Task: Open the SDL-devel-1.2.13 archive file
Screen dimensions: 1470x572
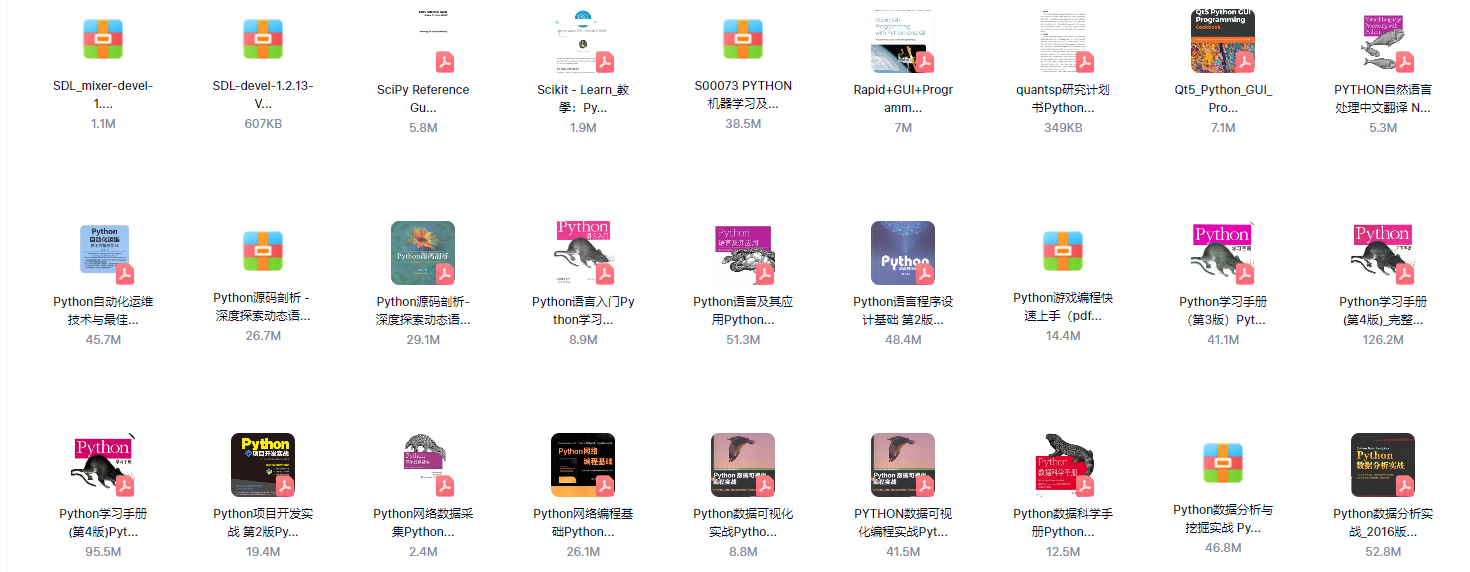Action: (263, 40)
